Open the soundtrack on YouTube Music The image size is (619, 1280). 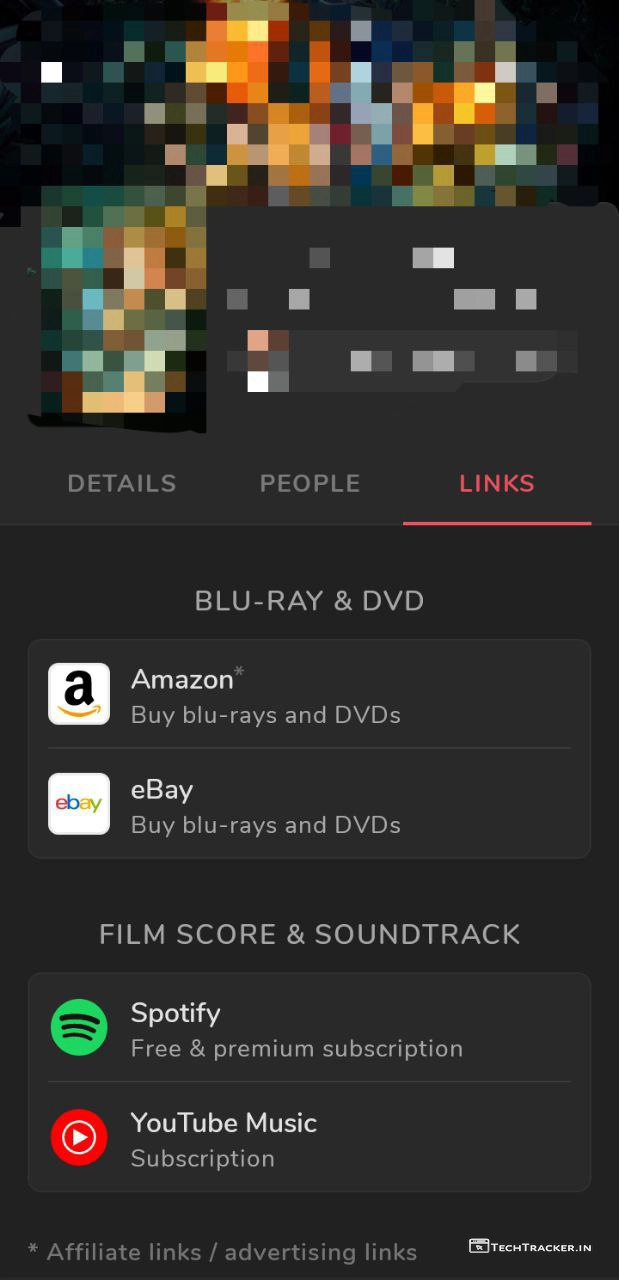coord(309,1138)
